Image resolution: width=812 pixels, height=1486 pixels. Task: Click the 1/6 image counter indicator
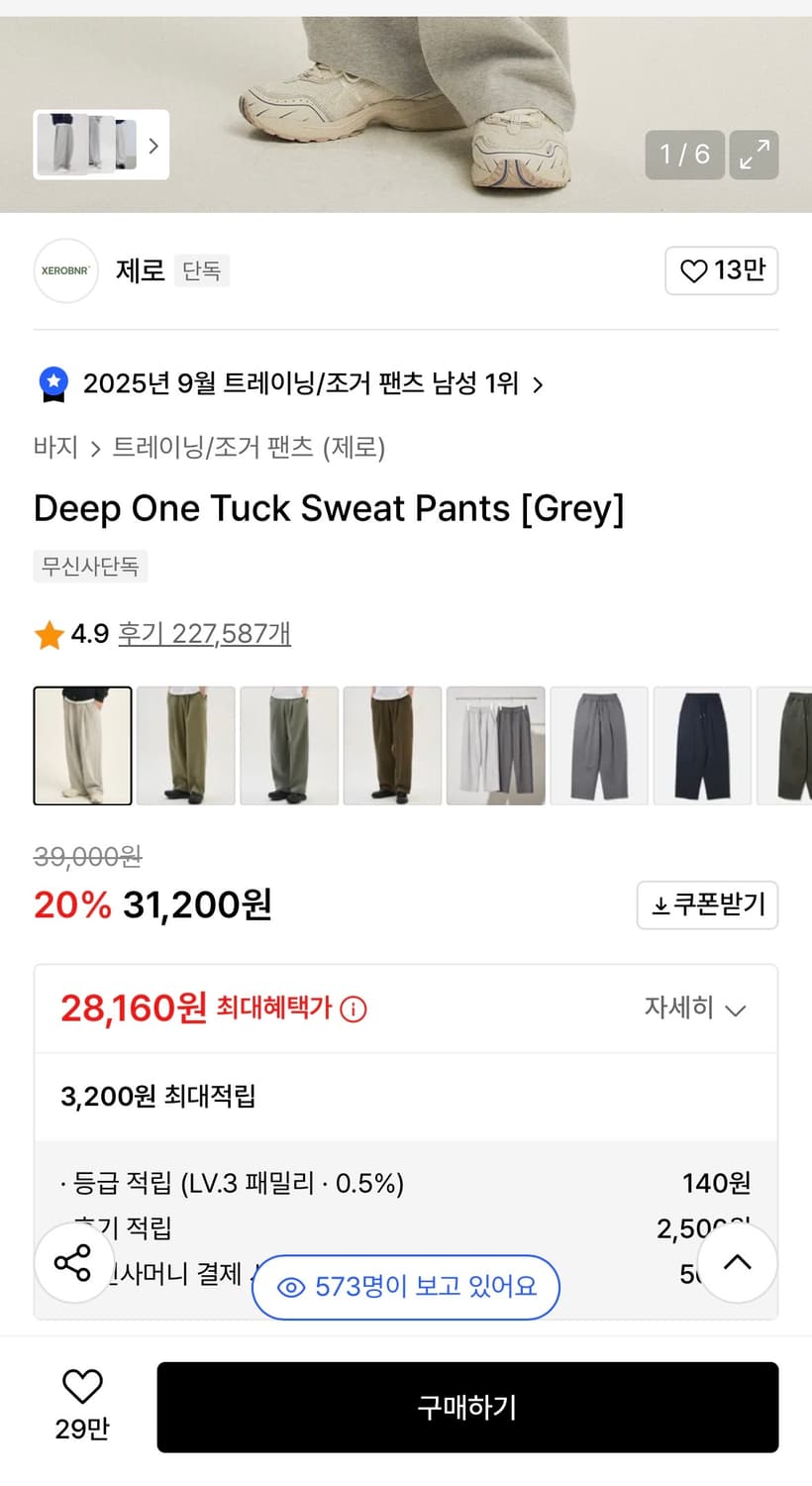684,156
